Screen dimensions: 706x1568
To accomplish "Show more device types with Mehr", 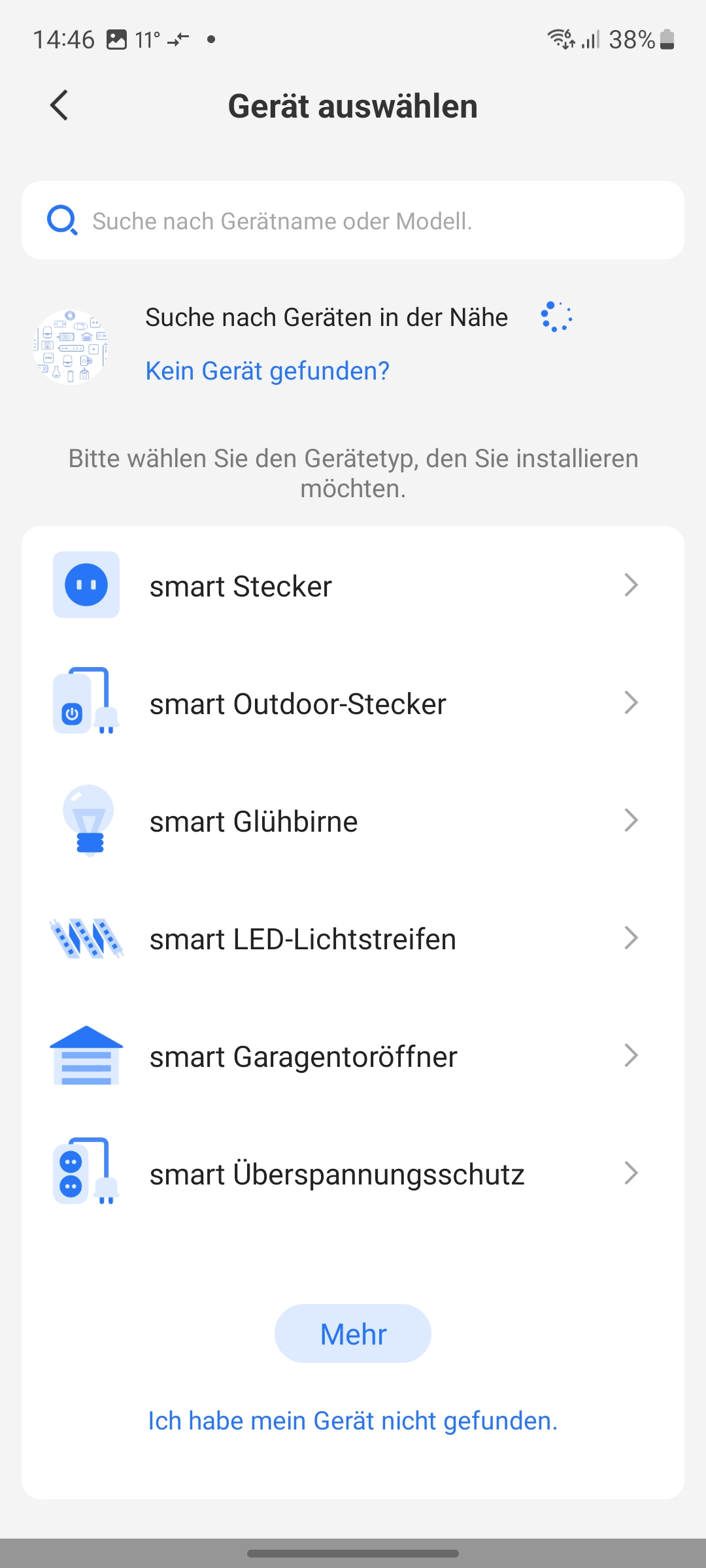I will pyautogui.click(x=353, y=1333).
